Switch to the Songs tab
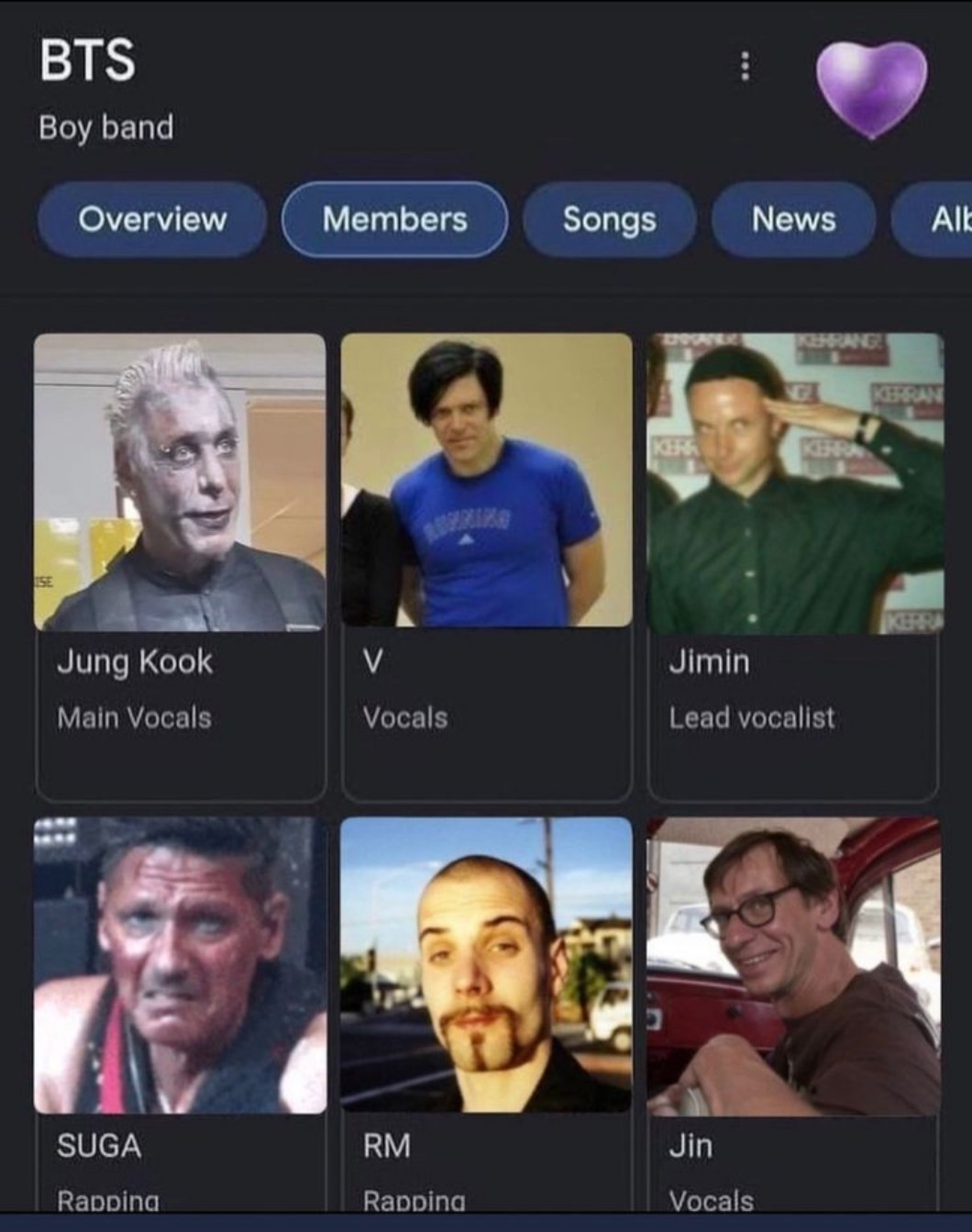The image size is (972, 1232). [x=609, y=219]
